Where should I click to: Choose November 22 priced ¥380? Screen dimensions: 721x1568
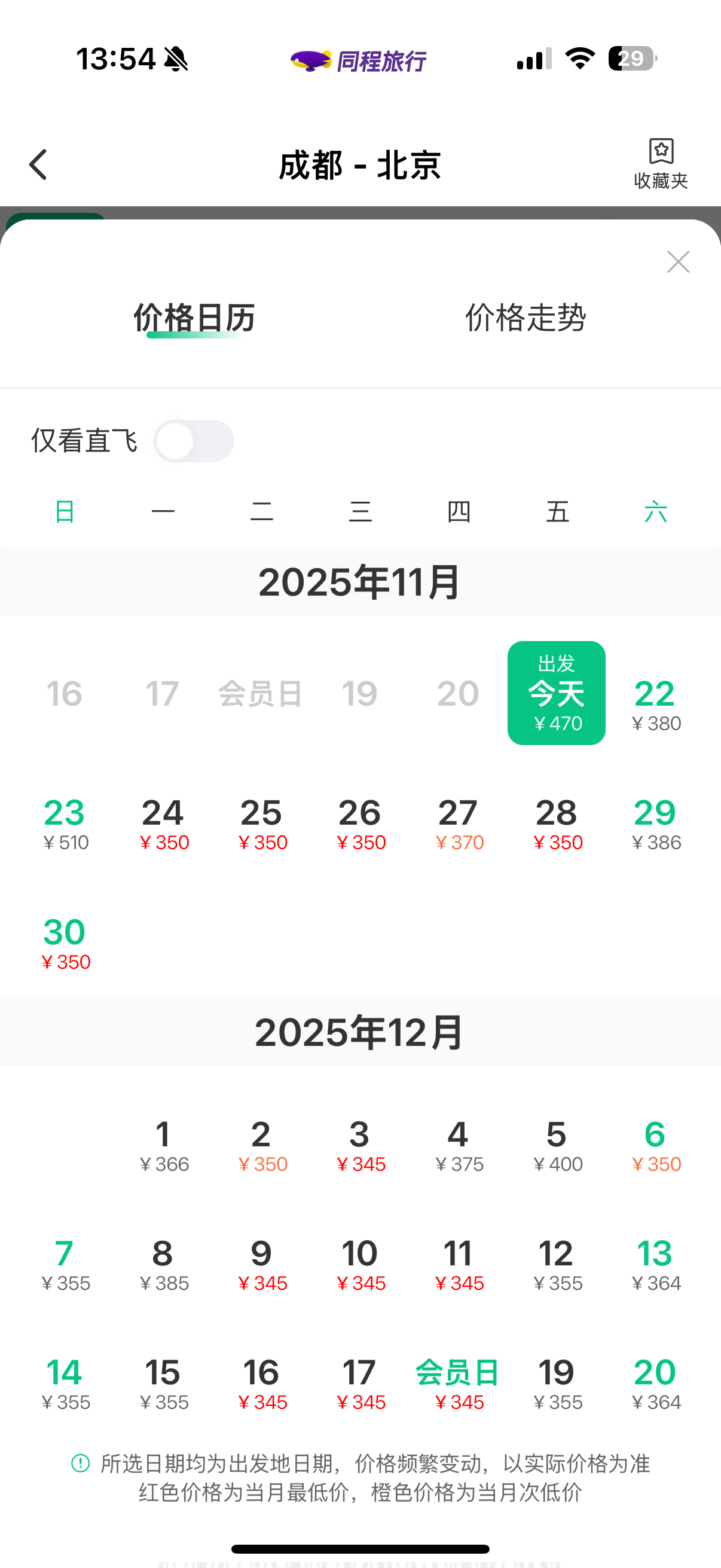655,704
